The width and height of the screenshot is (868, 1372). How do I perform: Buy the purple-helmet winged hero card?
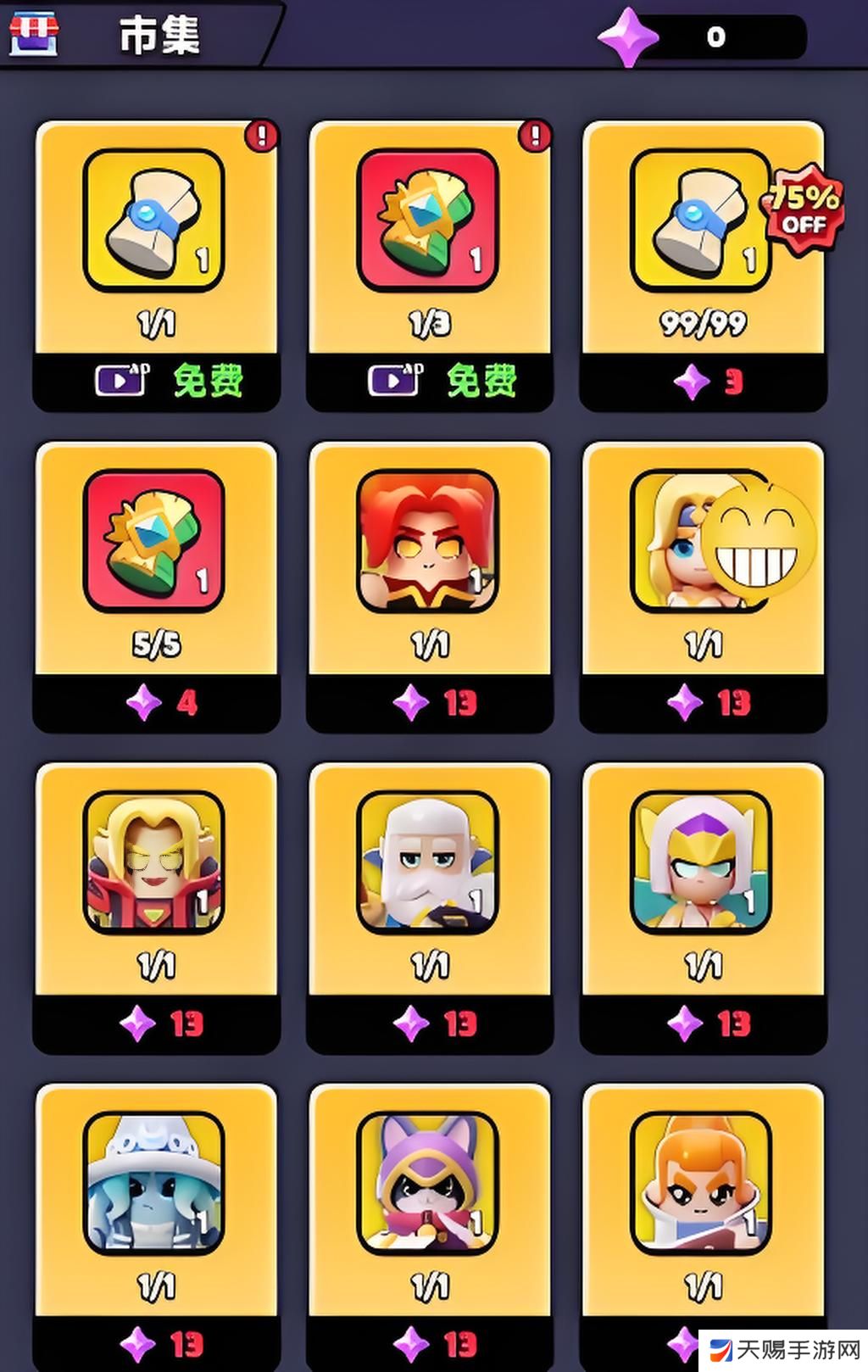pyautogui.click(x=703, y=1023)
